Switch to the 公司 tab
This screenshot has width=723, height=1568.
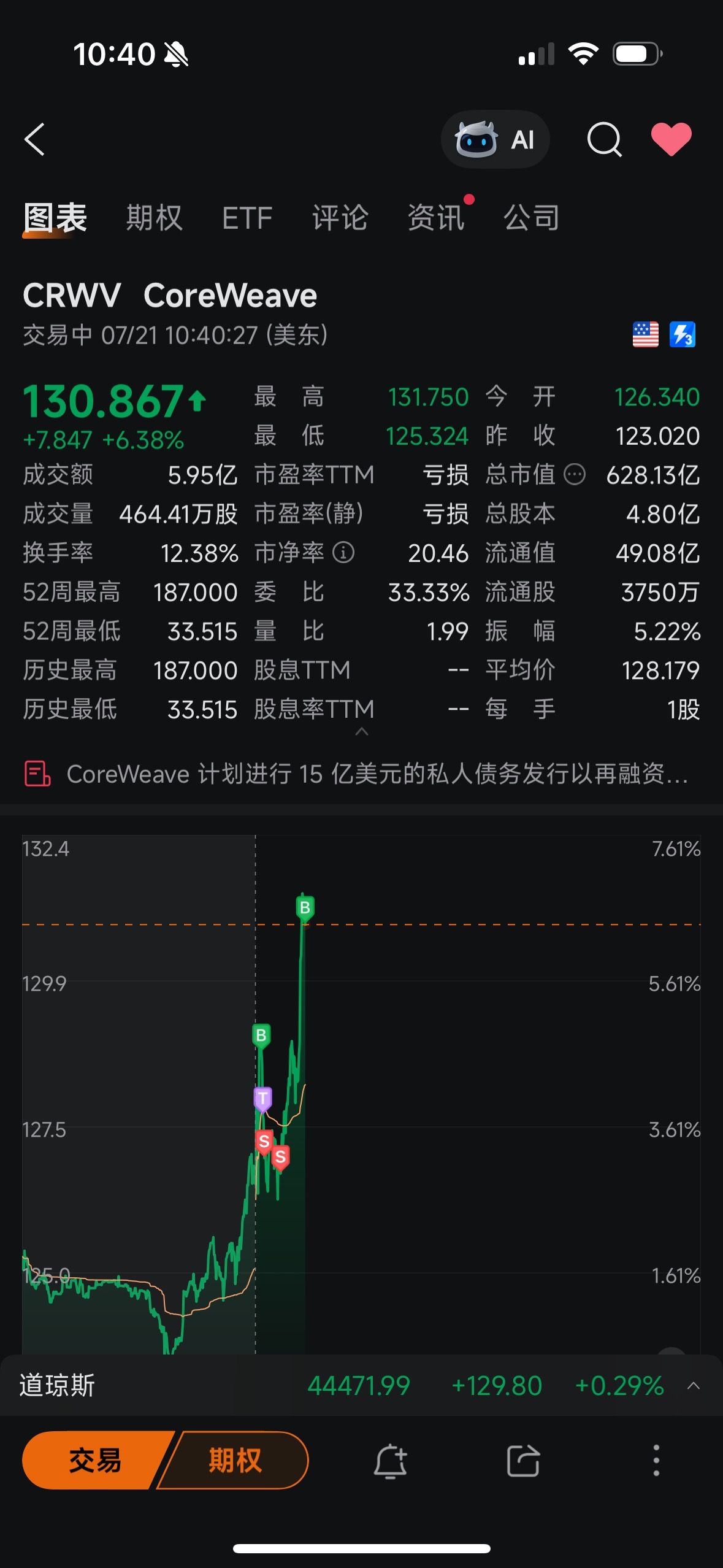531,217
